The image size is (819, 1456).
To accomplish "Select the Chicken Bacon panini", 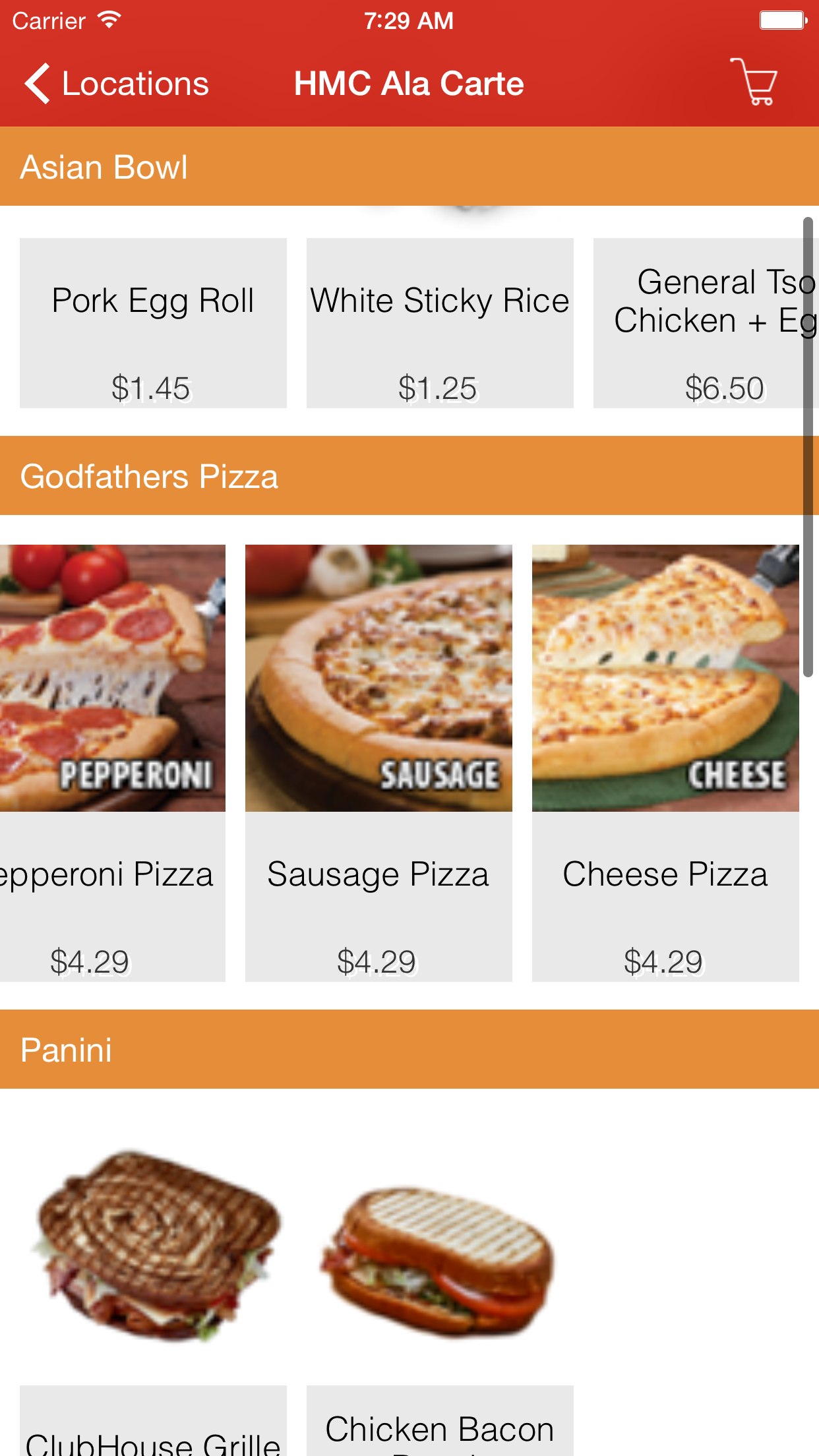I will tap(440, 1286).
